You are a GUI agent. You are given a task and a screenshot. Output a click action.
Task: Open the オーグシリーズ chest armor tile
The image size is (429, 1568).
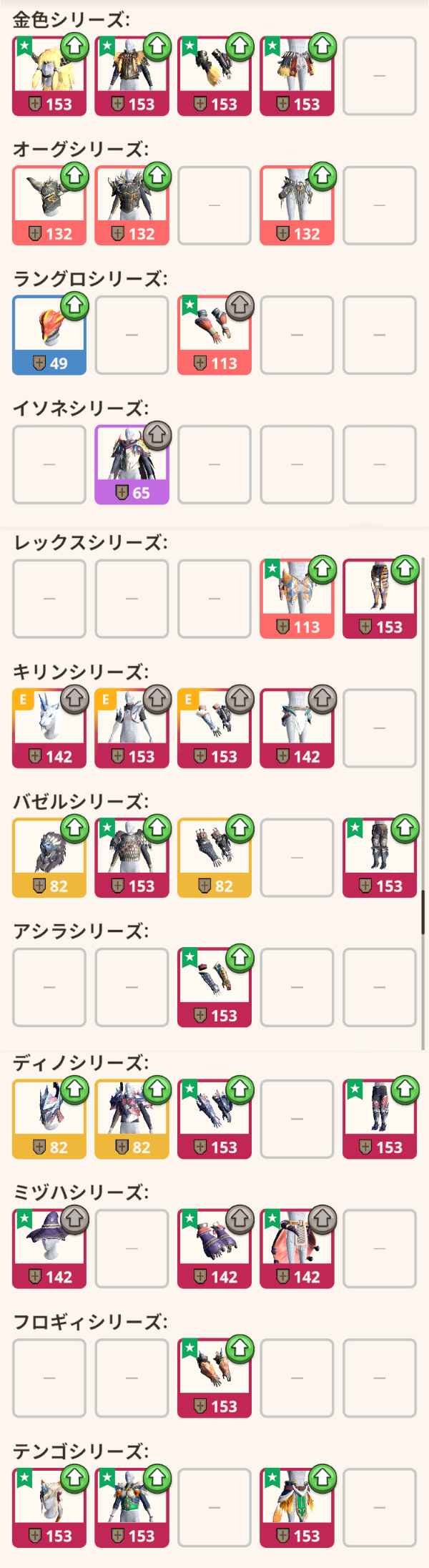[132, 205]
